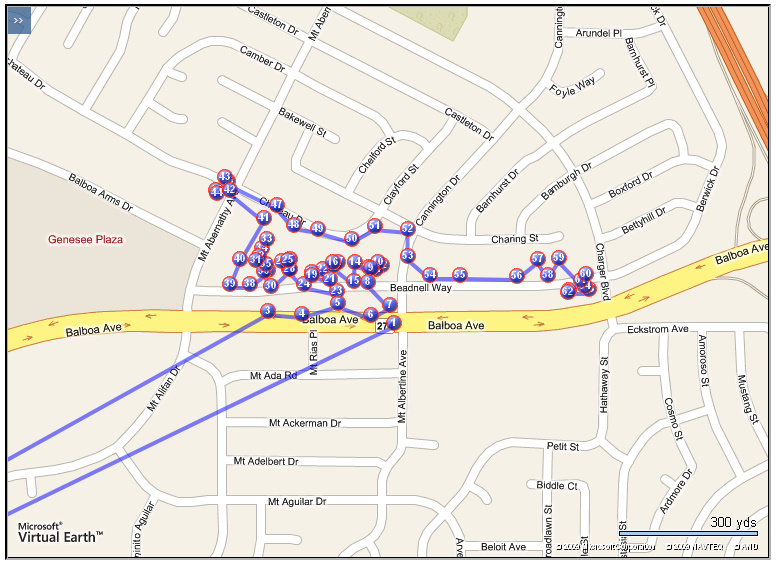Viewport: 777px width, 565px height.
Task: Open waypoint marker 7
Action: [x=389, y=303]
